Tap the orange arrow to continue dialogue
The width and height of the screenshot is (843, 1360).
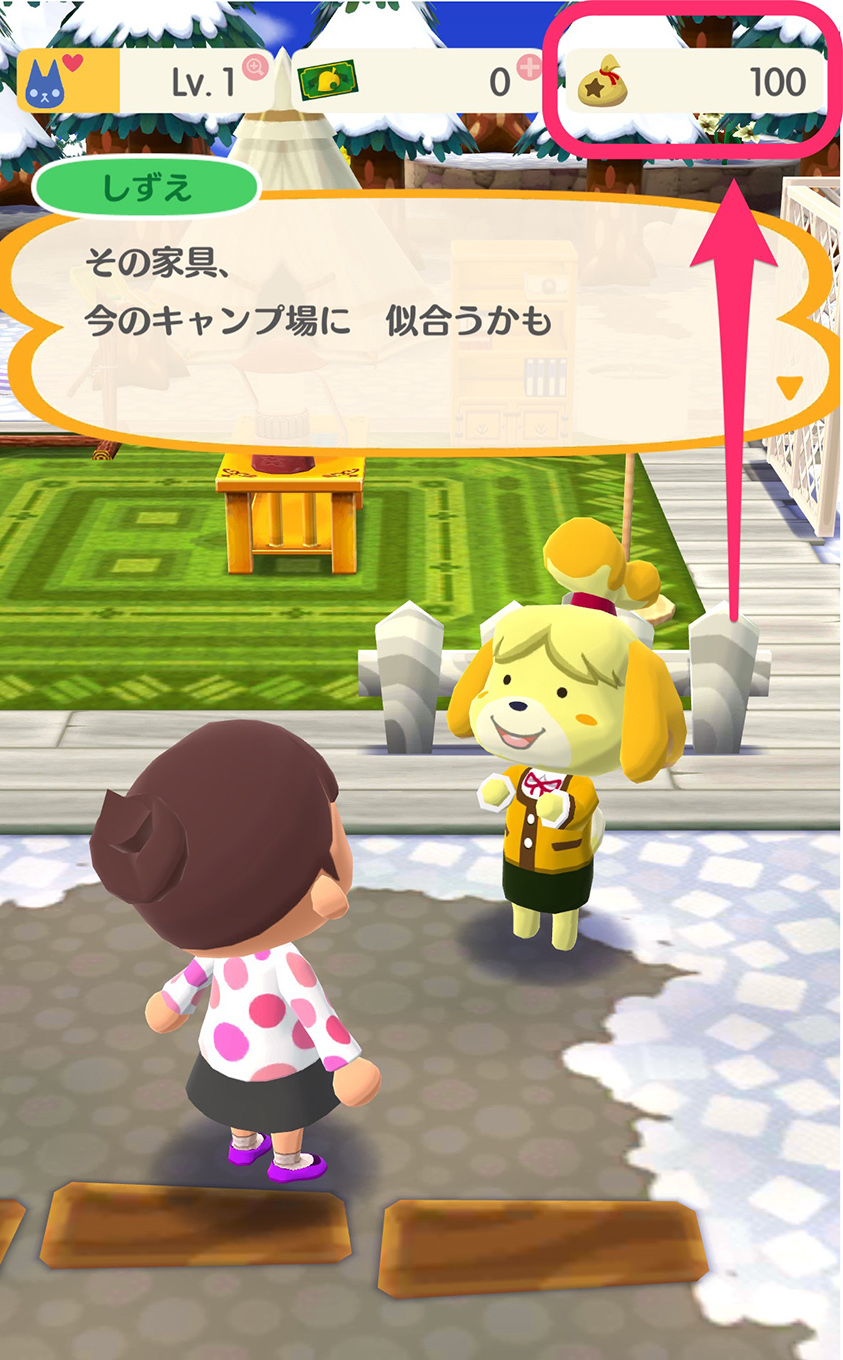point(789,387)
